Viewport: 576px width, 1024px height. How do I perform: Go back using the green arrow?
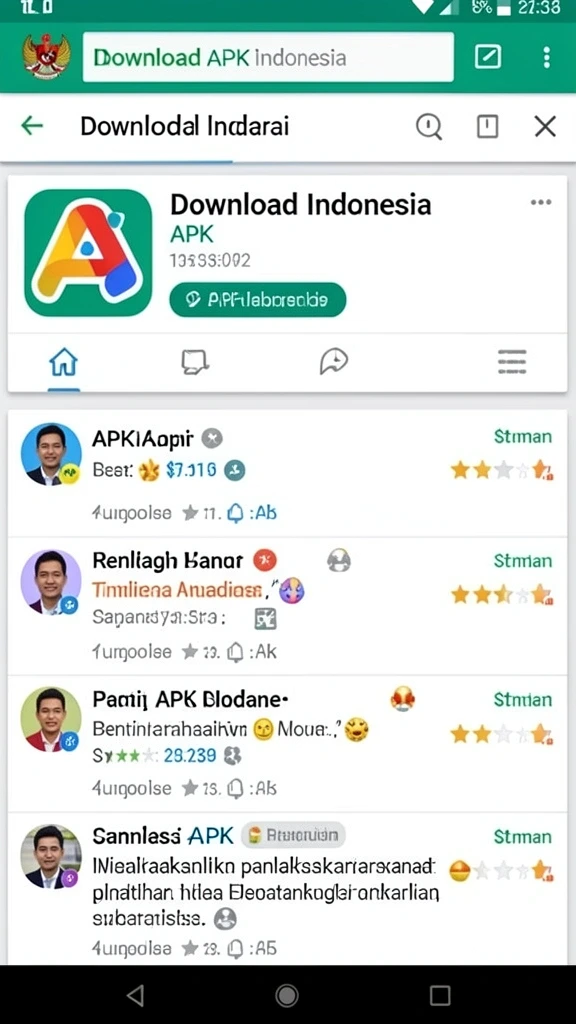(32, 125)
